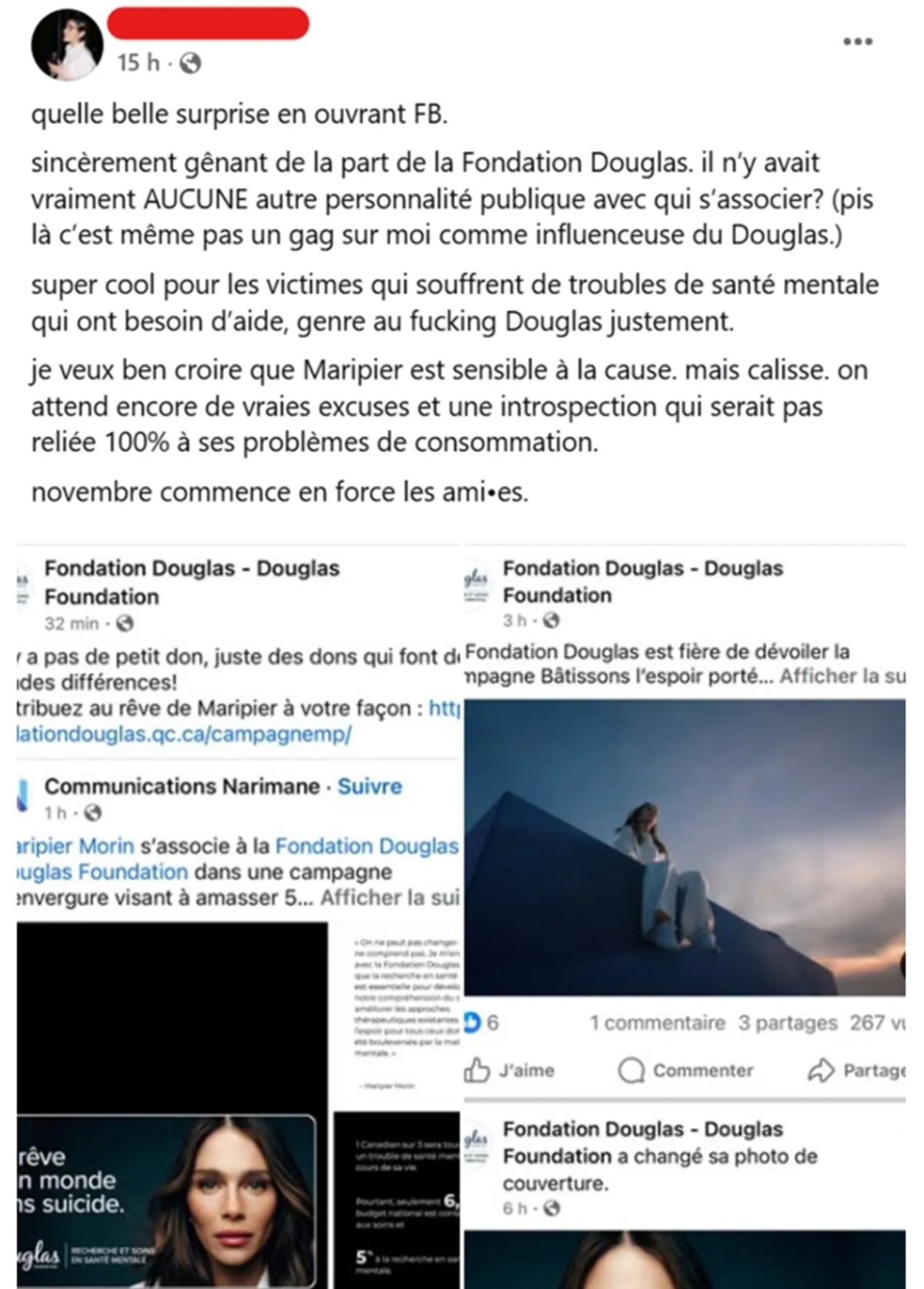Open the attached screenshot showing Communications Narimane
Viewport: 924px width, 1289px height.
(239, 916)
